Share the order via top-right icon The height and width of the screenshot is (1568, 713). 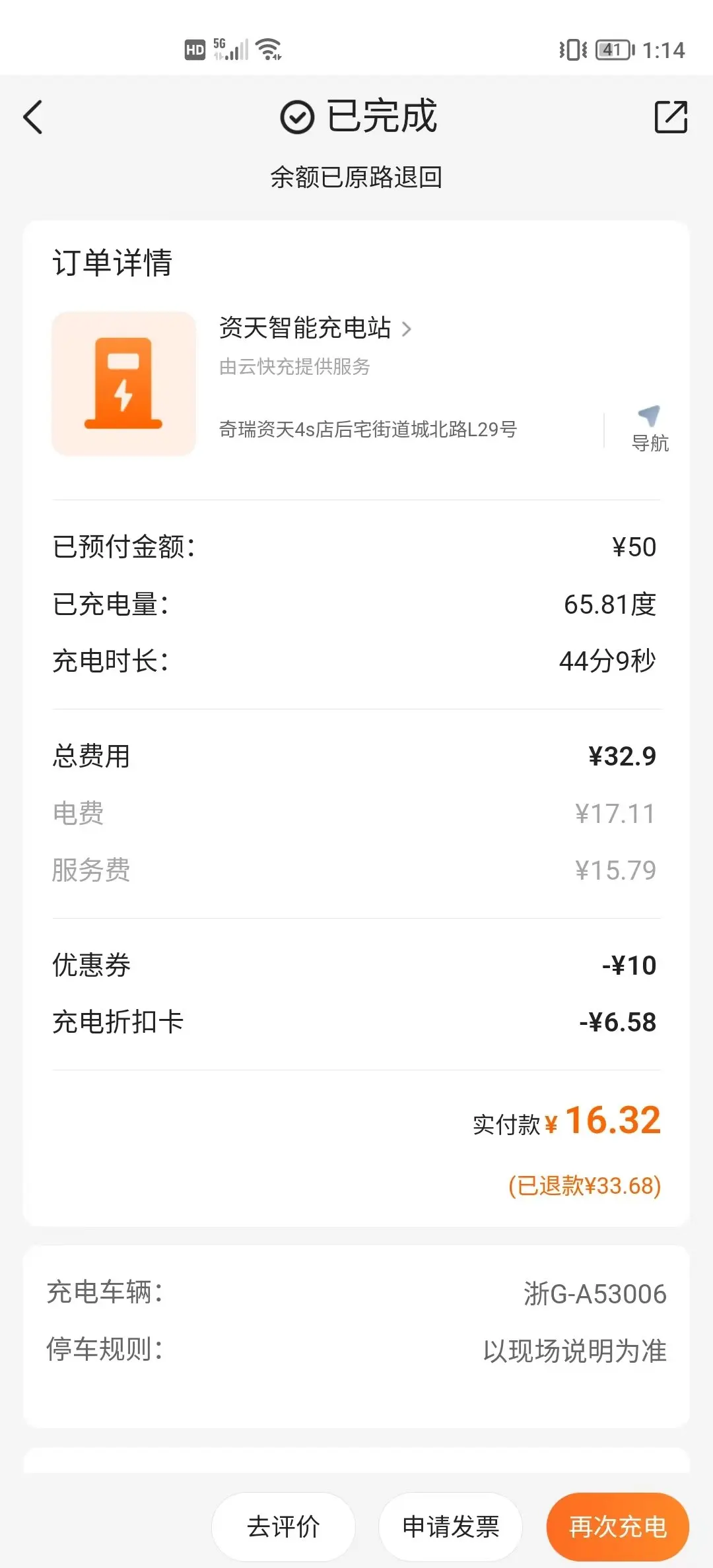coord(671,117)
